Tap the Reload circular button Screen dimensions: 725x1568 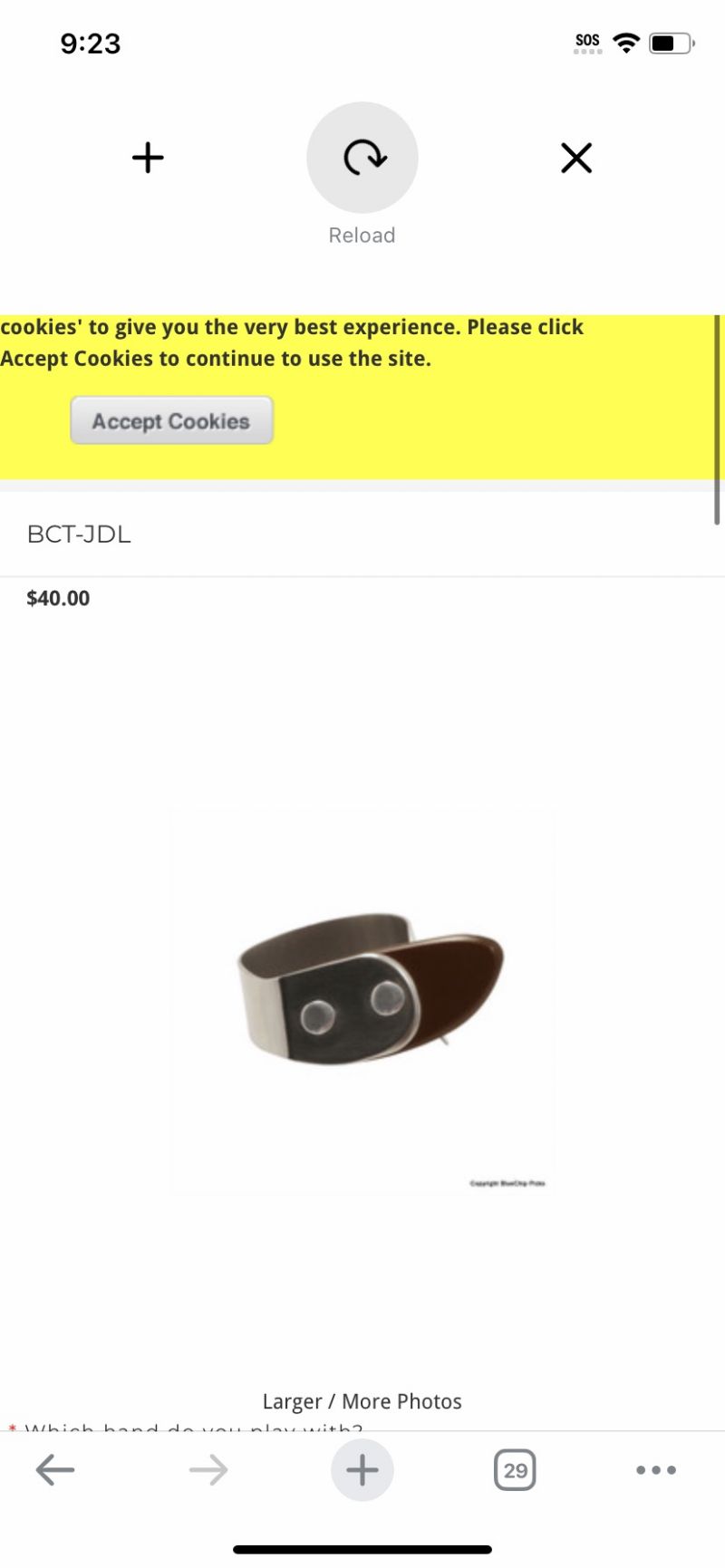coord(362,158)
